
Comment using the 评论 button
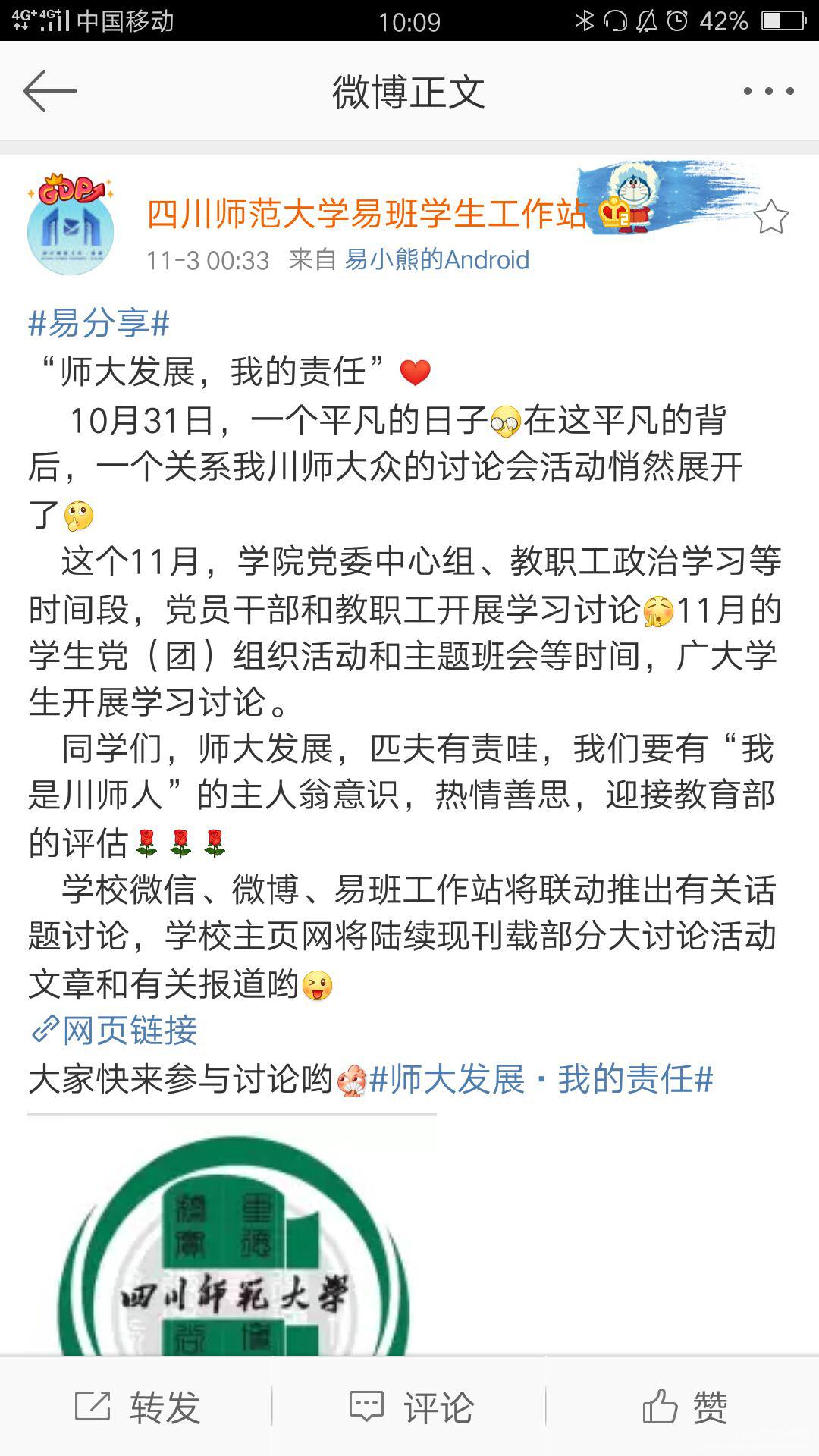[409, 1407]
